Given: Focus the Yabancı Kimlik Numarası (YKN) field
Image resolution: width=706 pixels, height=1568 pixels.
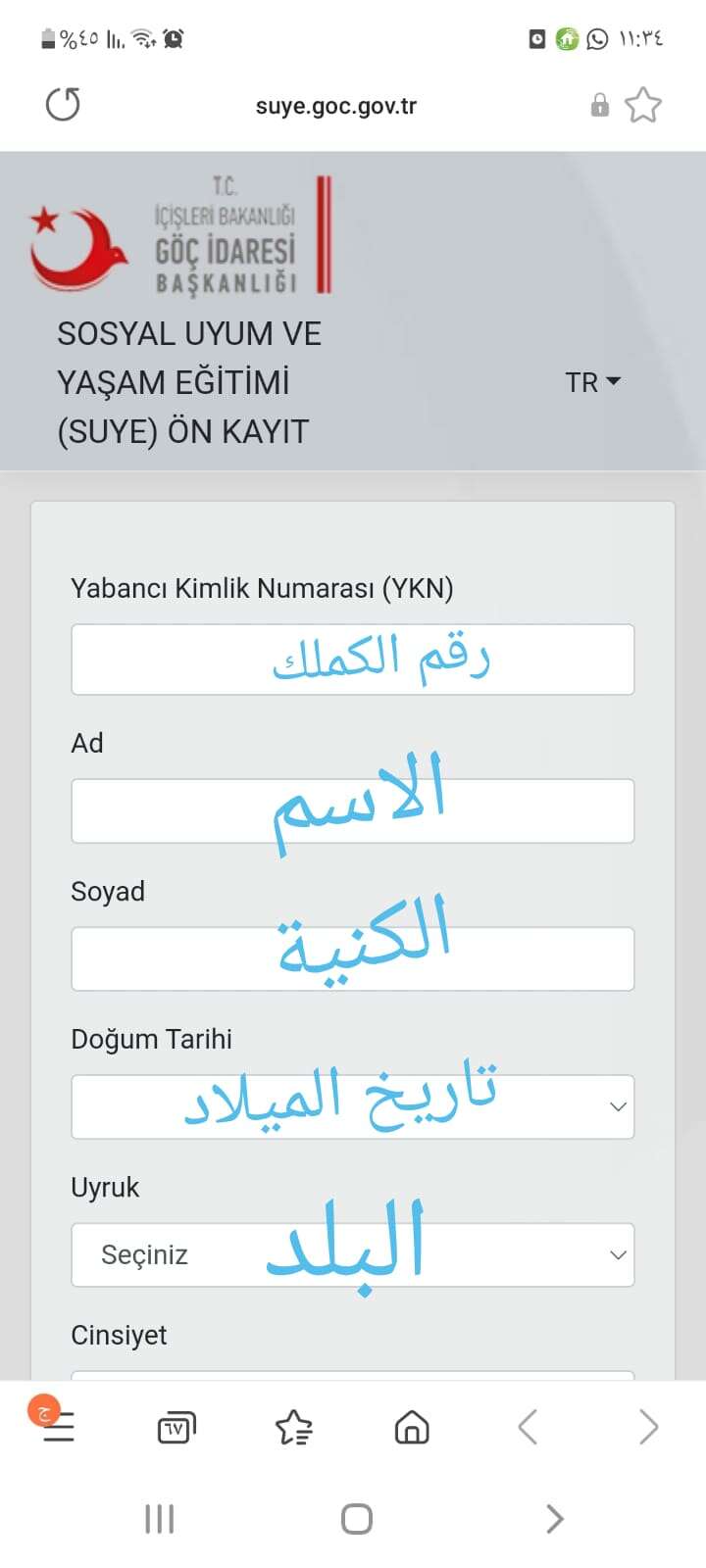Looking at the screenshot, I should [x=352, y=660].
